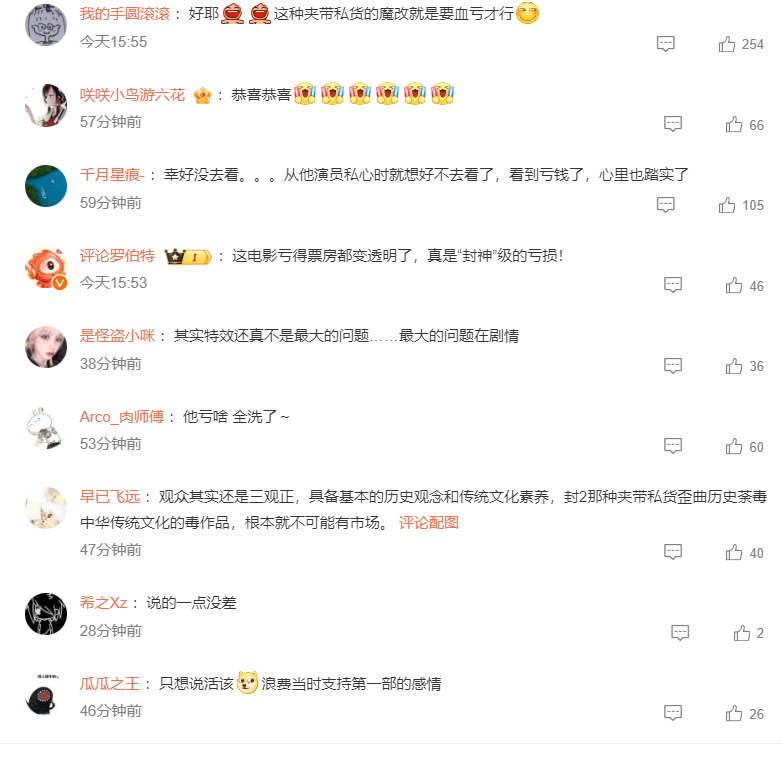View 瓜瓜之王's profile name
Viewport: 782px width, 772px height.
click(x=109, y=684)
